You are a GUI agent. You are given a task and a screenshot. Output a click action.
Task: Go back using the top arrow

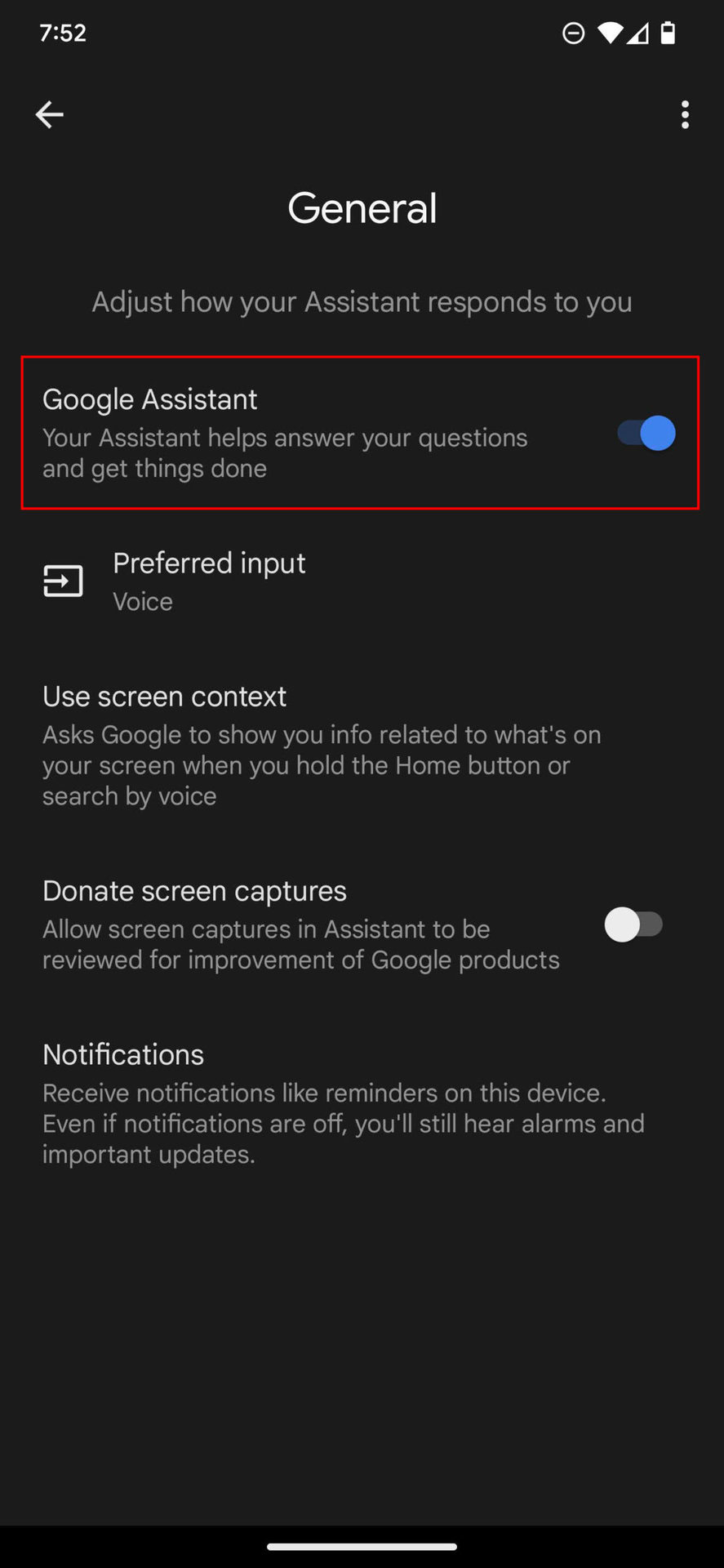(50, 115)
